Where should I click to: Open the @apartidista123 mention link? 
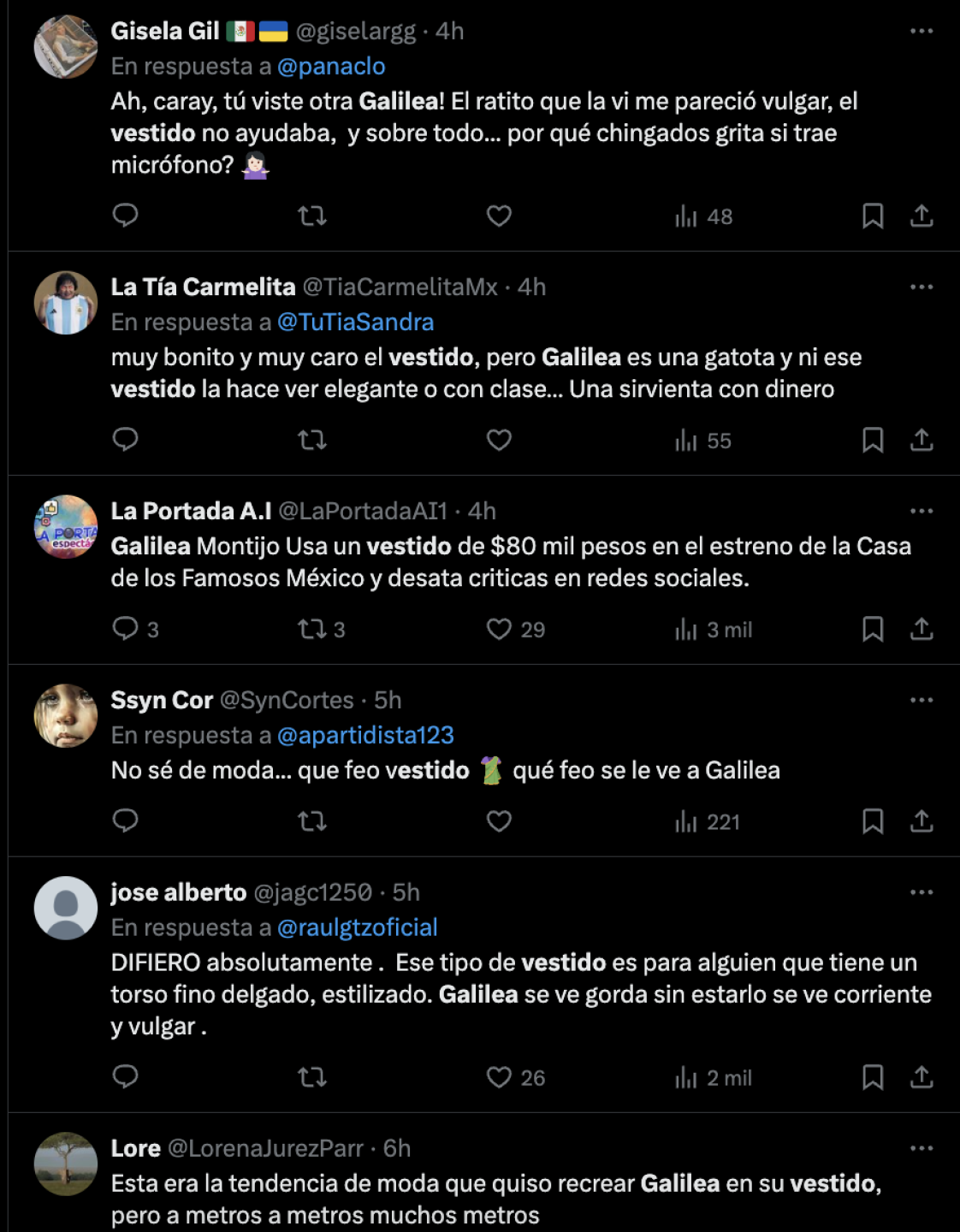pyautogui.click(x=365, y=735)
